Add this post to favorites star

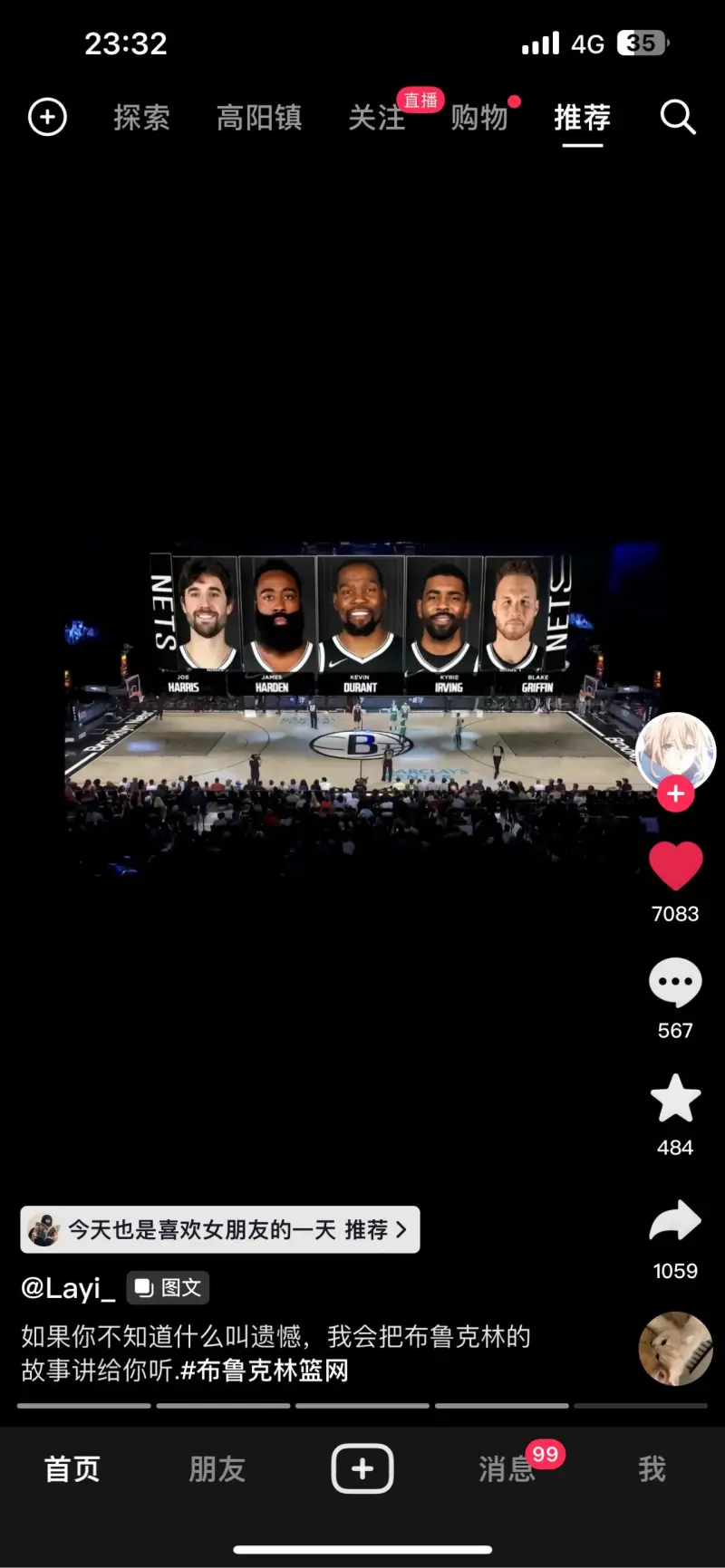(675, 1099)
